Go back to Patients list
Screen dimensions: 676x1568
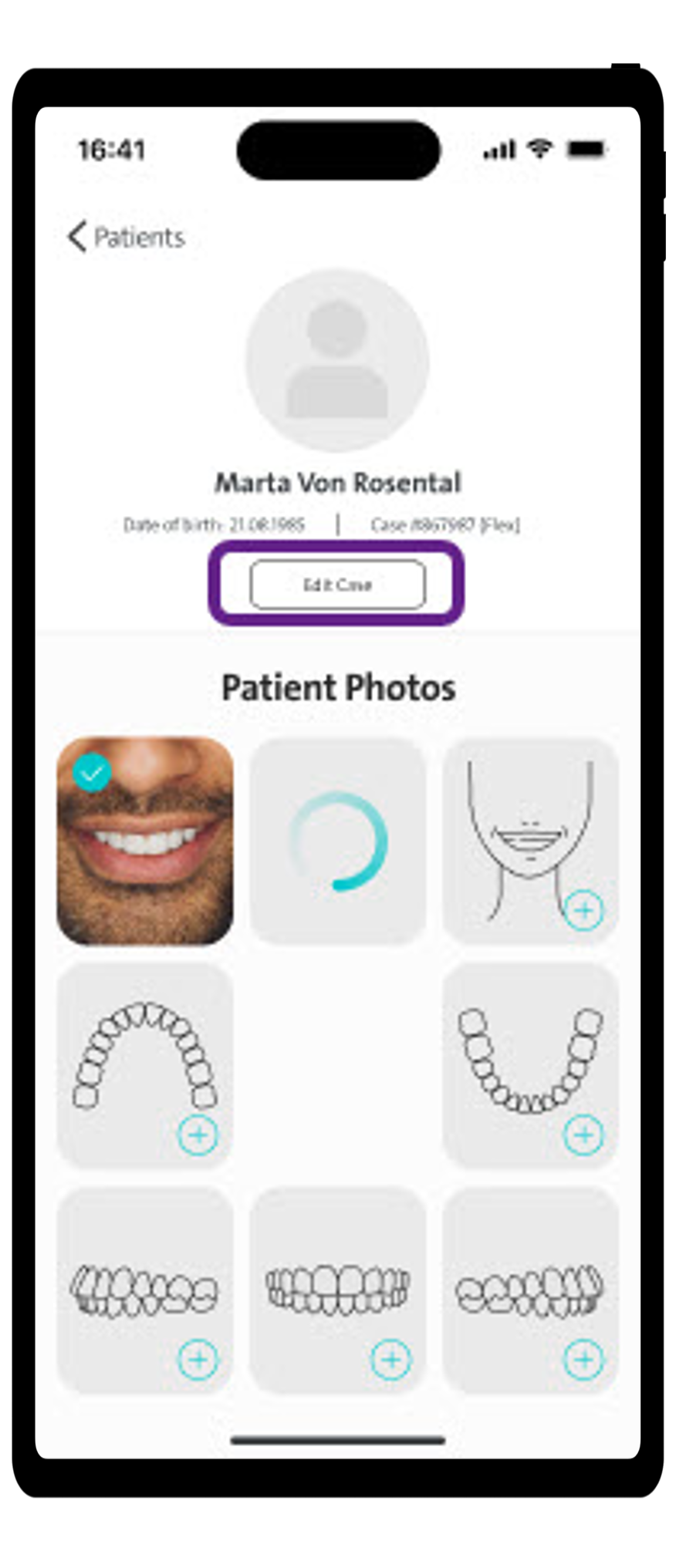tap(127, 237)
